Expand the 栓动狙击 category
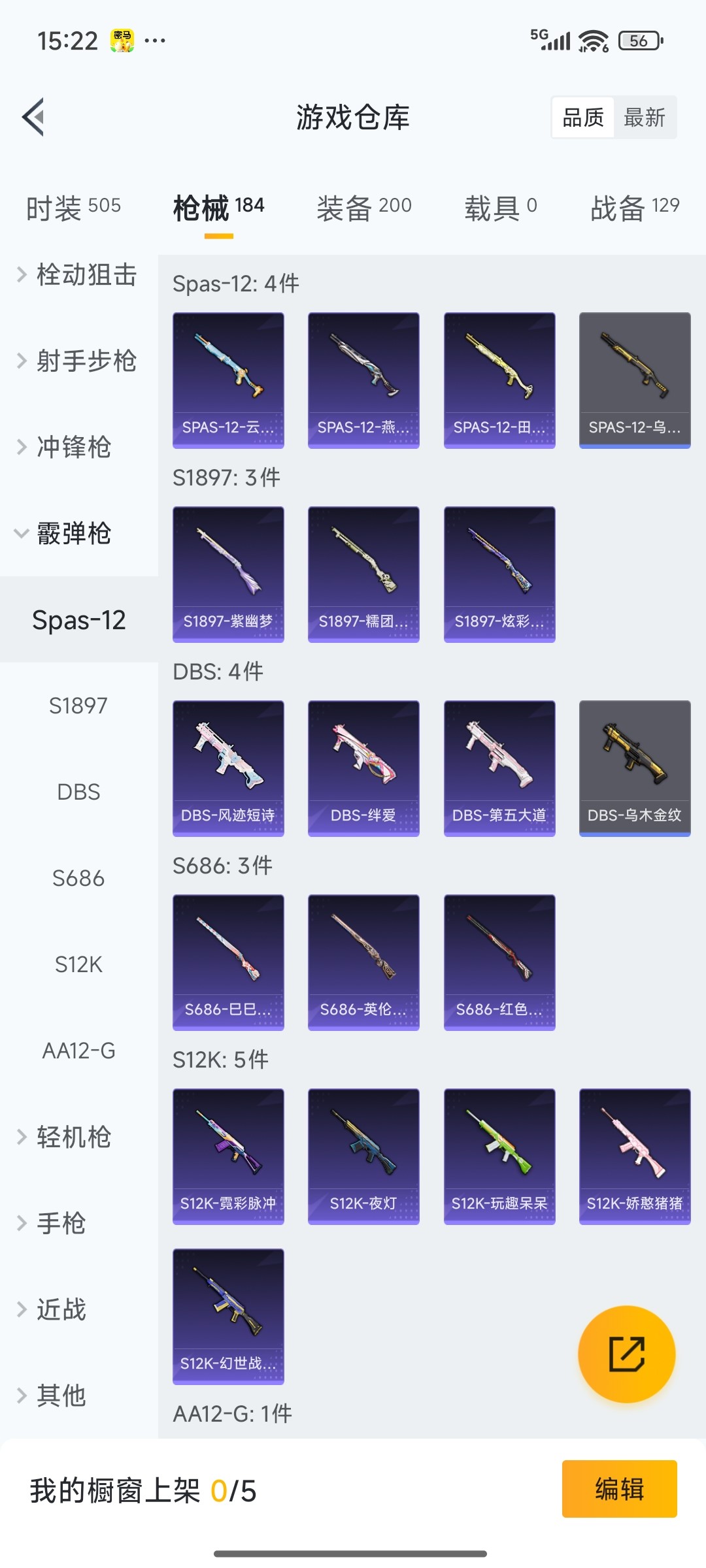This screenshot has height=1568, width=706. pyautogui.click(x=78, y=274)
